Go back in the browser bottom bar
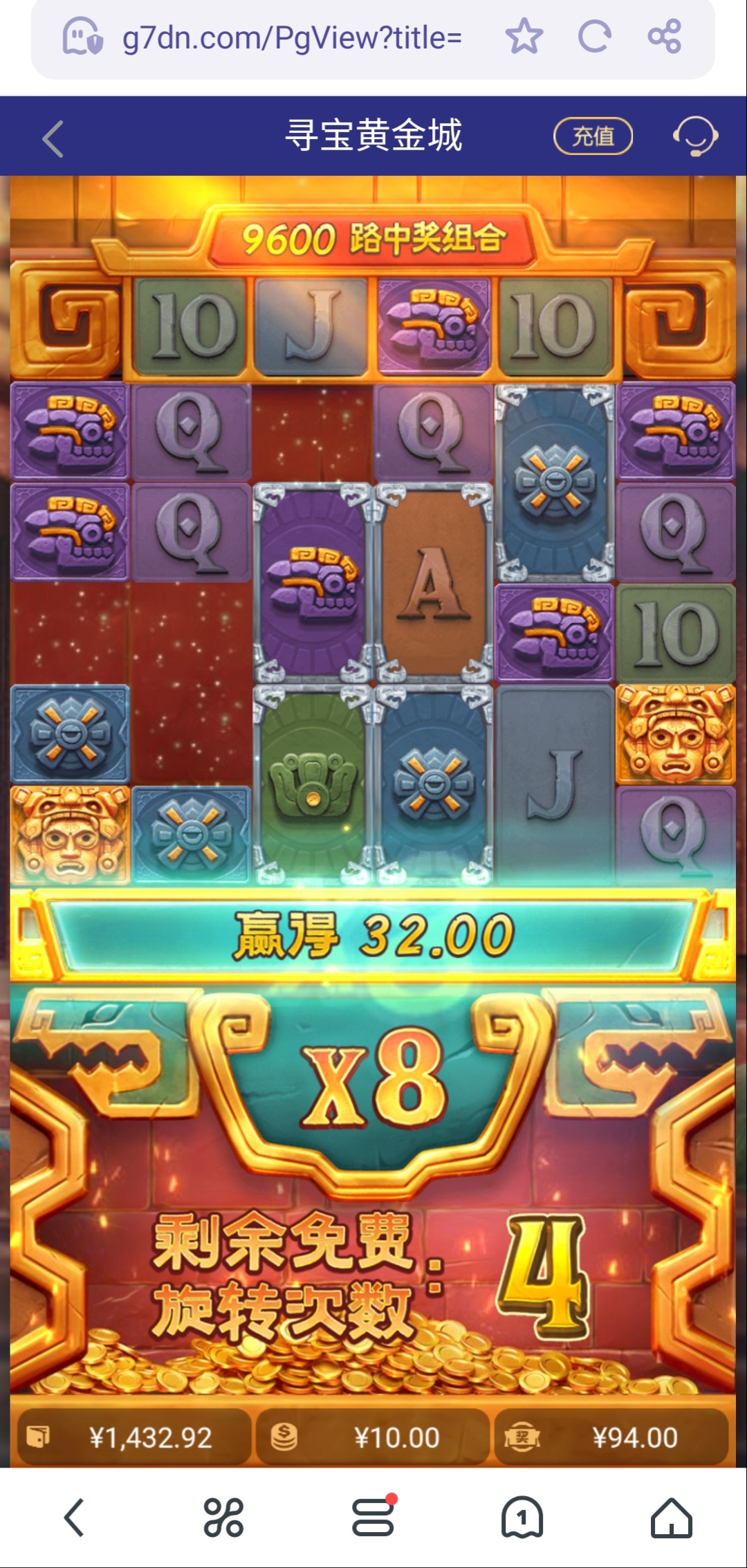Viewport: 747px width, 1568px height. pos(74,1518)
